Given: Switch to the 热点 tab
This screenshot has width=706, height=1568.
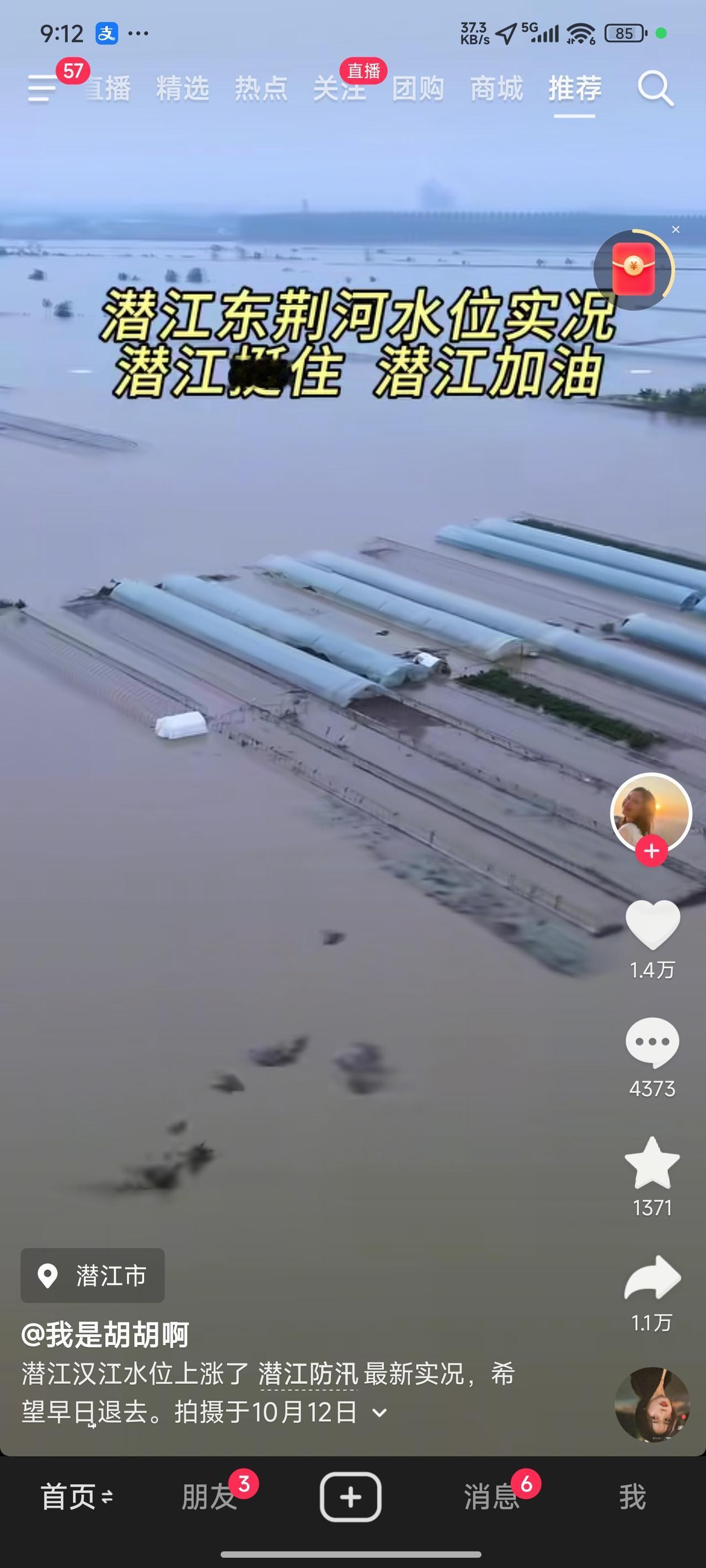Looking at the screenshot, I should tap(261, 89).
